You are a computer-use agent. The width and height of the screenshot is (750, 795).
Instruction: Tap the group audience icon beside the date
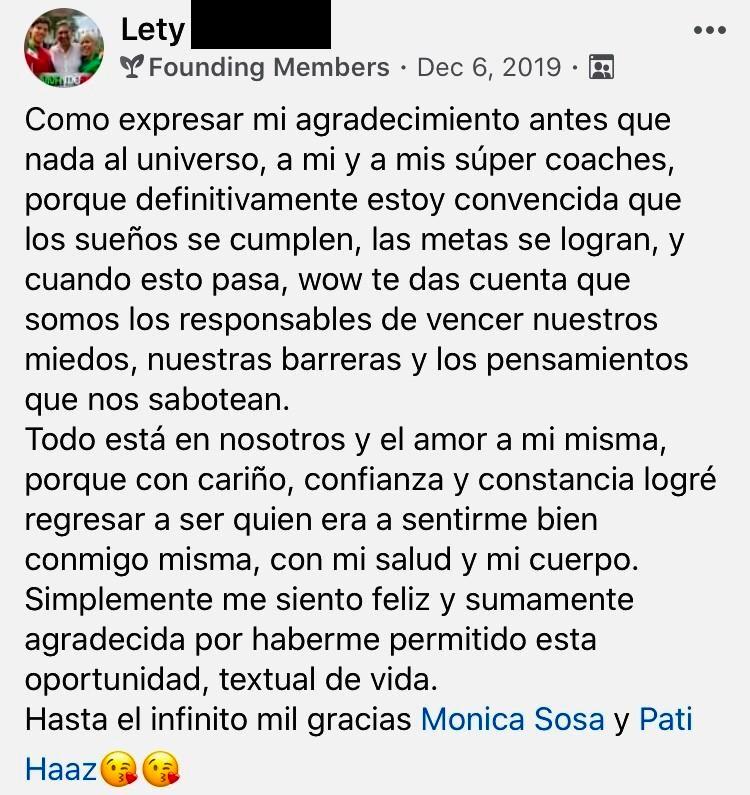pyautogui.click(x=601, y=68)
